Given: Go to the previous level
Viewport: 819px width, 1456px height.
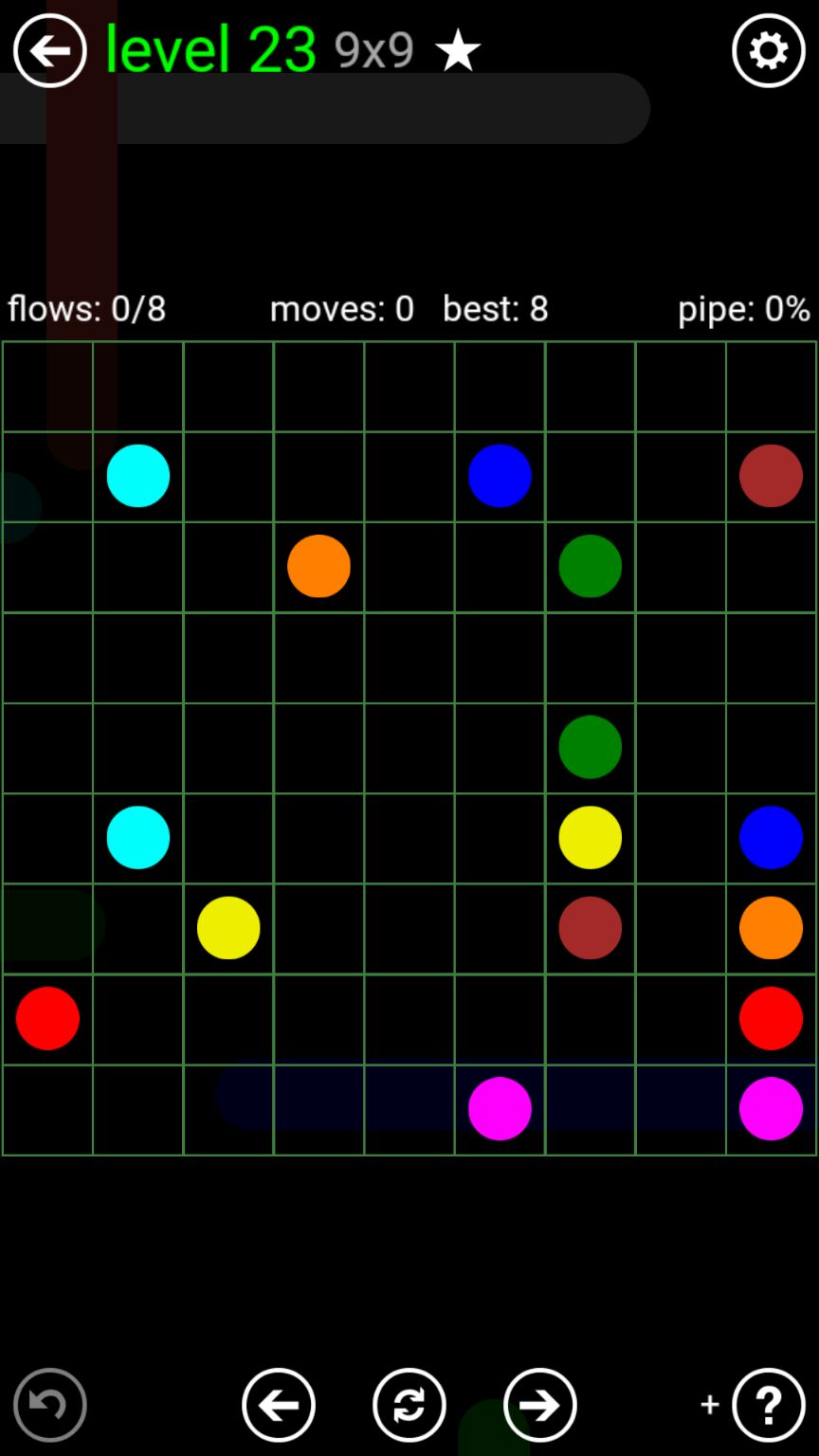Looking at the screenshot, I should coord(279,1404).
